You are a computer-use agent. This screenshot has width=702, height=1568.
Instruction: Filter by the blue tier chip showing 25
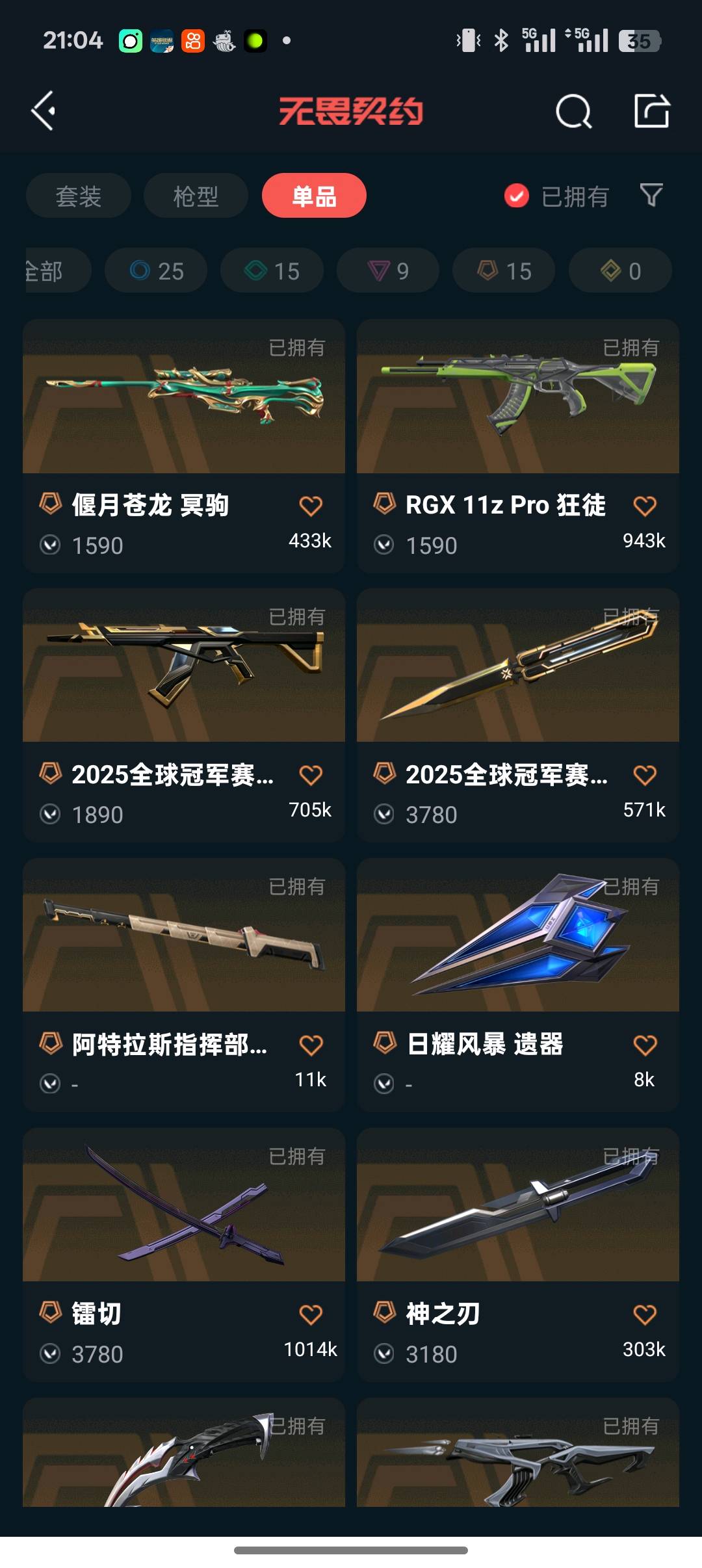(x=156, y=270)
